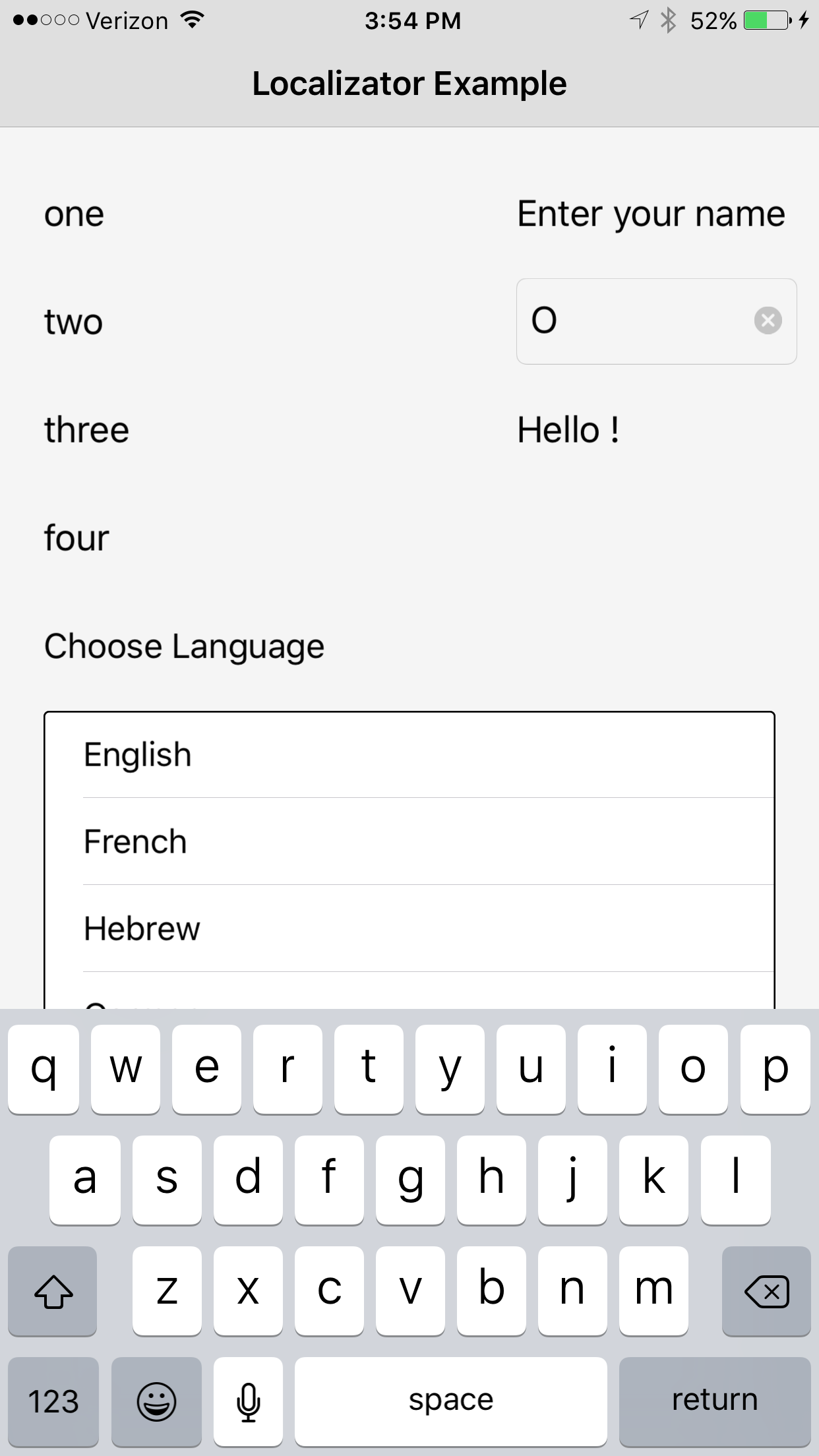Tap the keyboard backspace key
The height and width of the screenshot is (1456, 819).
tap(766, 1290)
